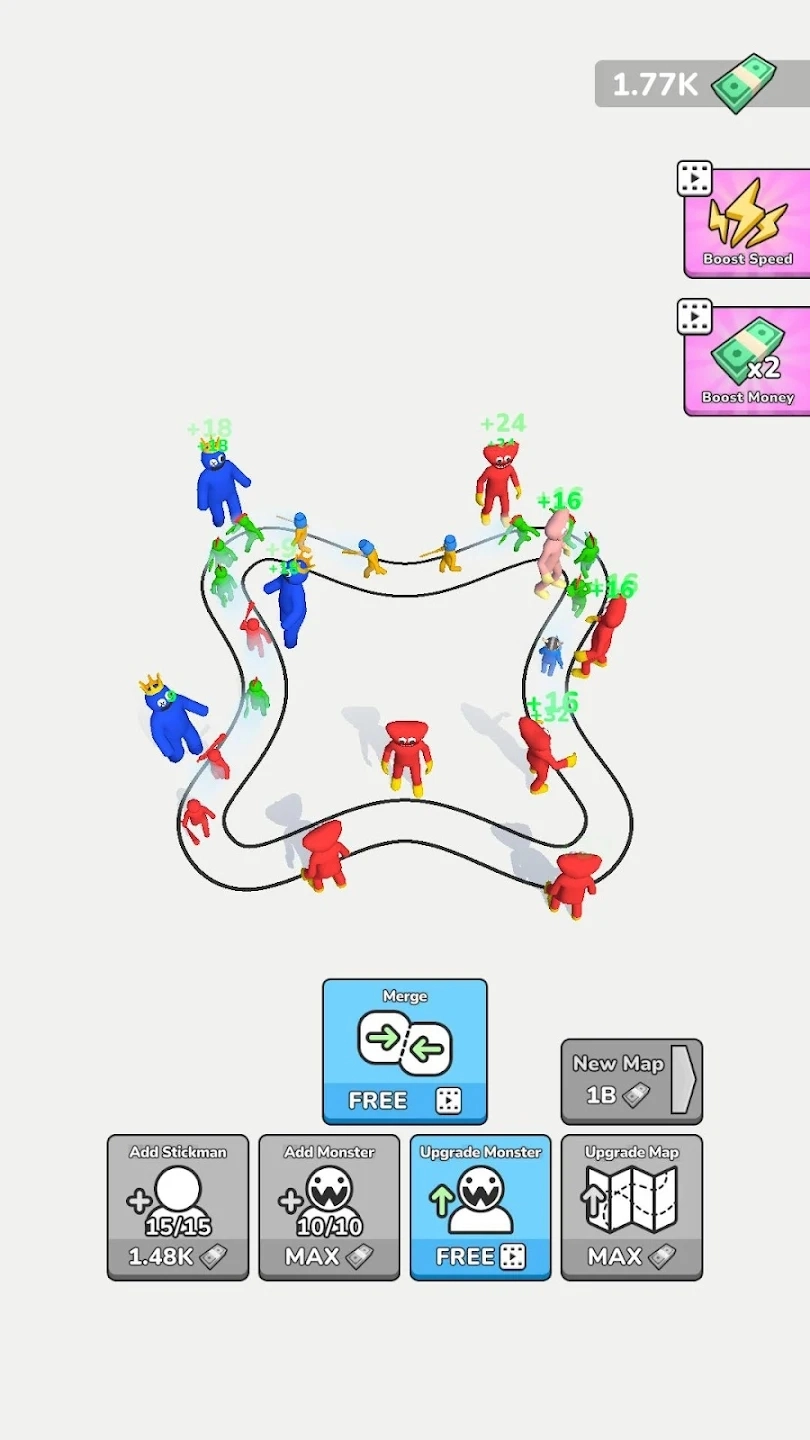Tap the Add Monster MAX button

(x=329, y=1207)
